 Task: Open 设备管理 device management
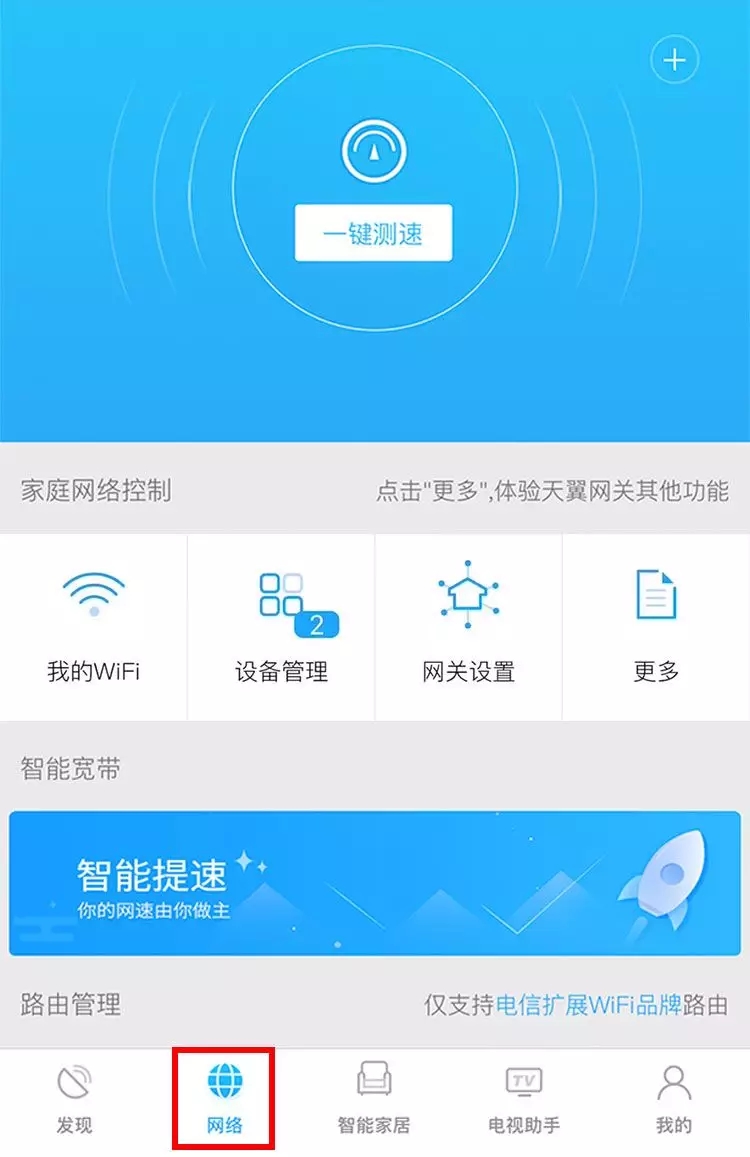coord(281,627)
